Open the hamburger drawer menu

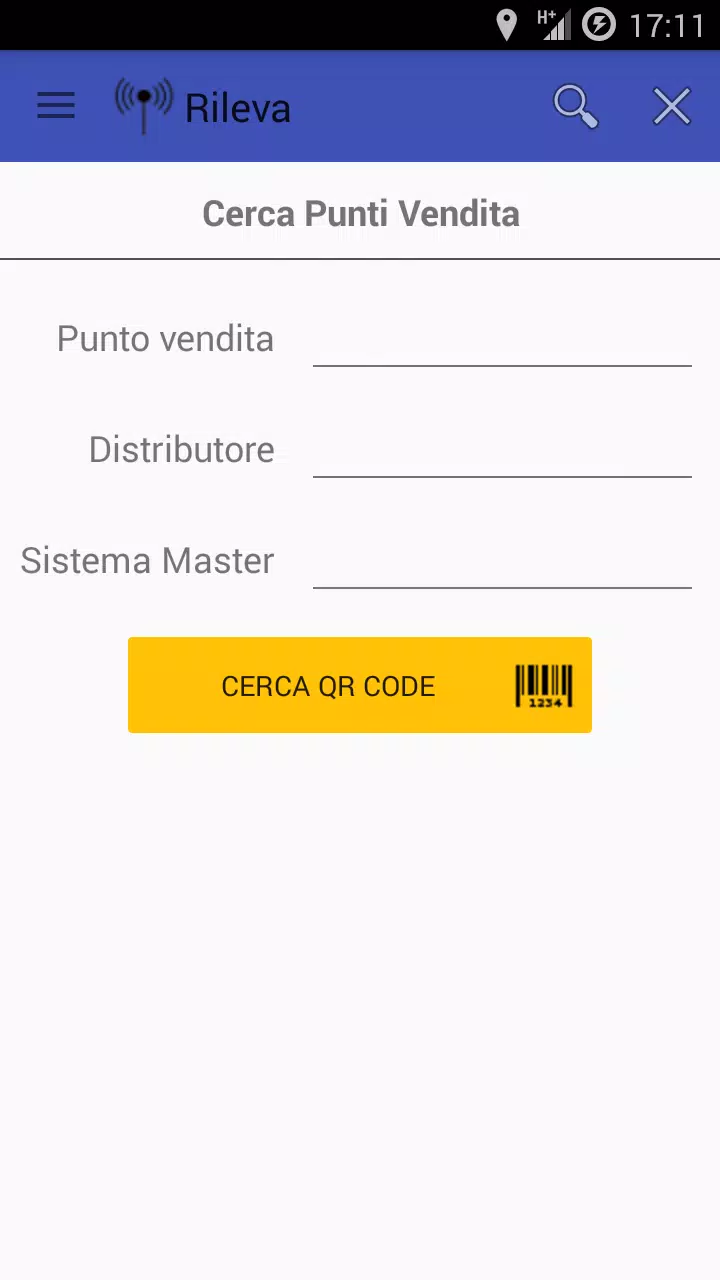(56, 106)
